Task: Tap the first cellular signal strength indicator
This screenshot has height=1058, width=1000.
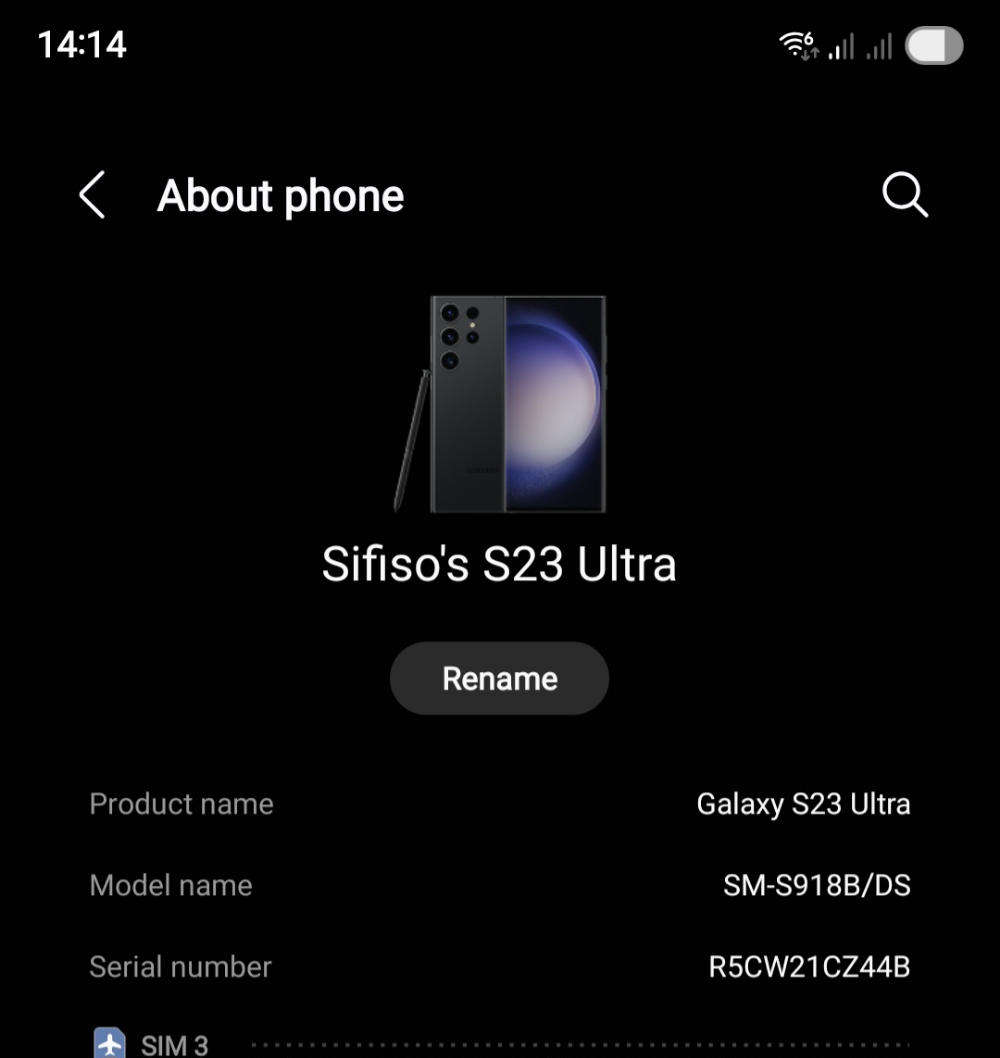Action: point(843,46)
